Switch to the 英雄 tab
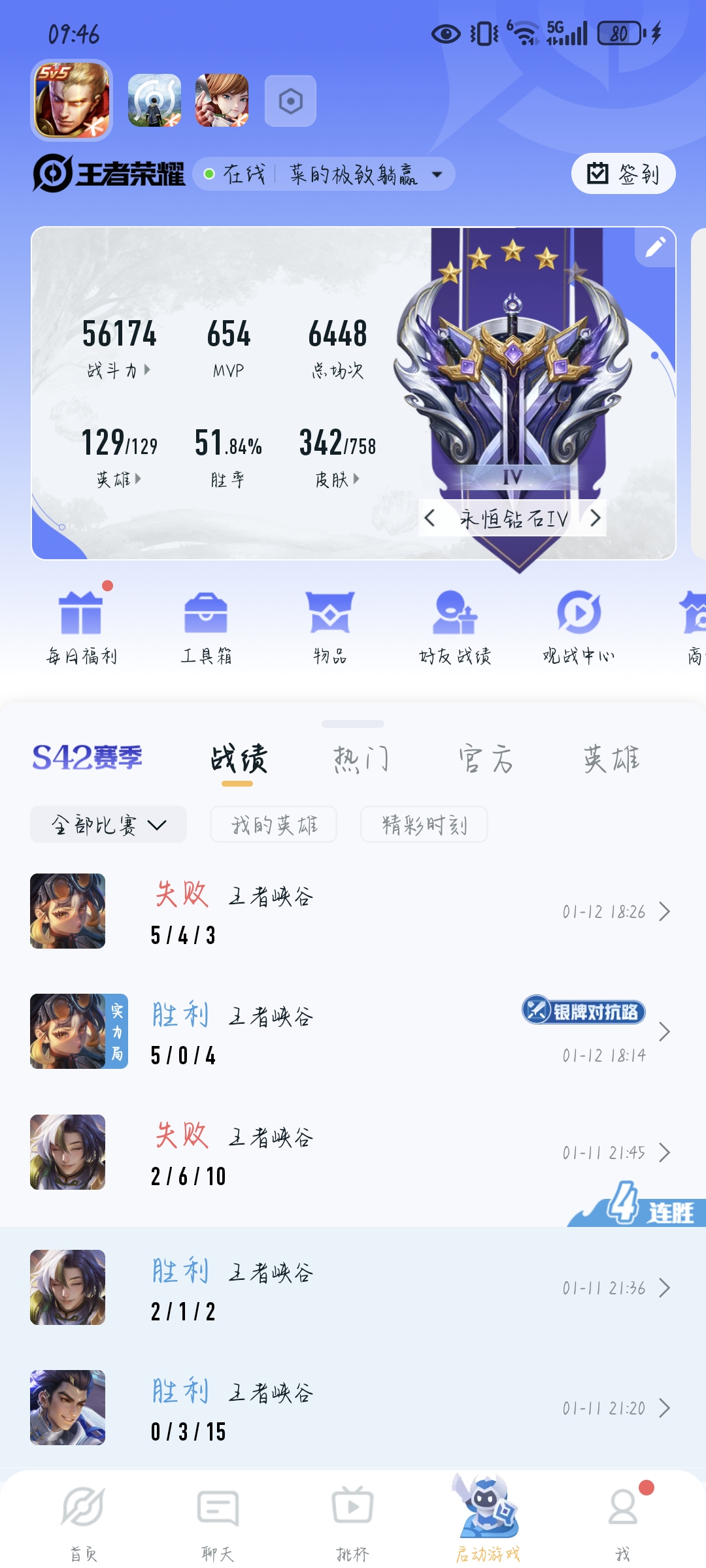706x1568 pixels. tap(611, 760)
